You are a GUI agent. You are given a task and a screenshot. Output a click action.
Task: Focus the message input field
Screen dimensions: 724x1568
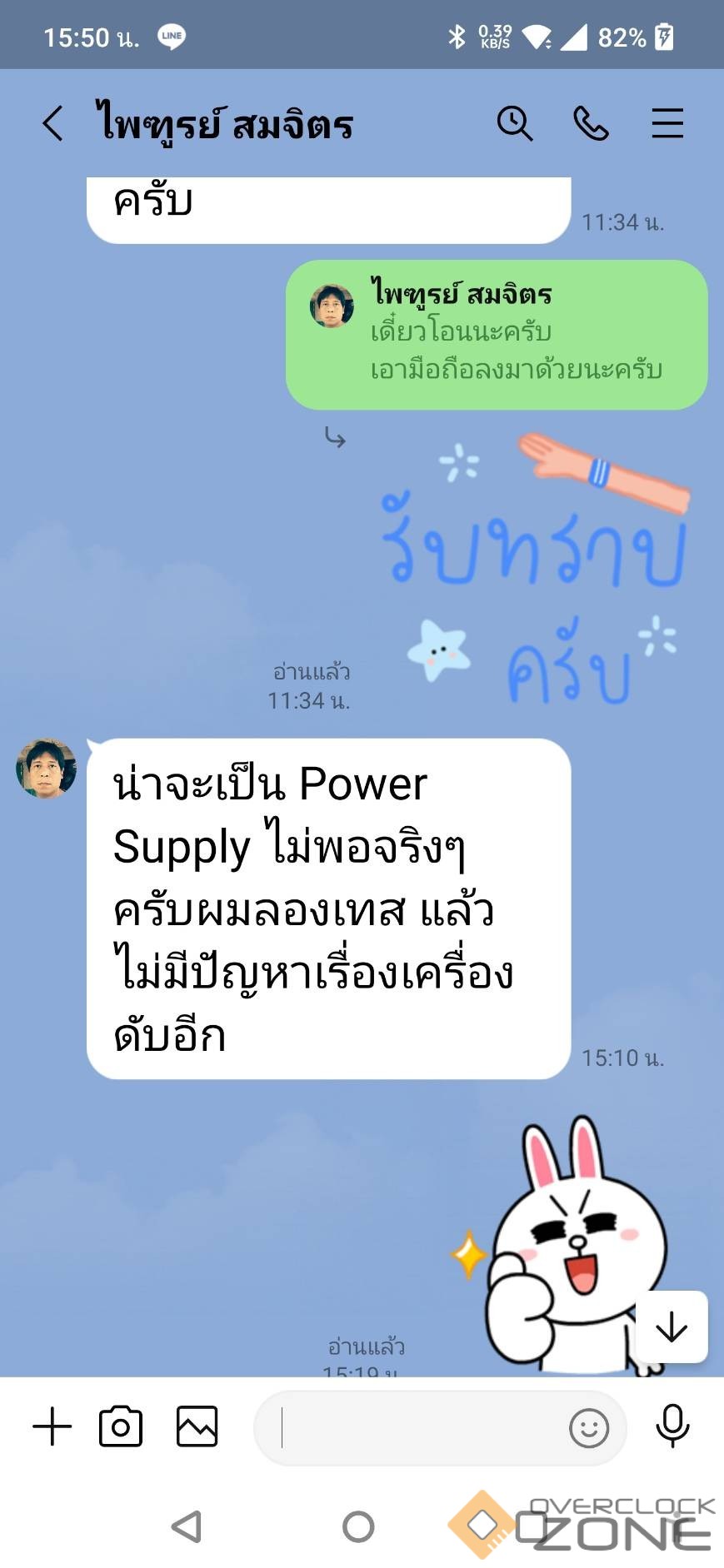417,1428
